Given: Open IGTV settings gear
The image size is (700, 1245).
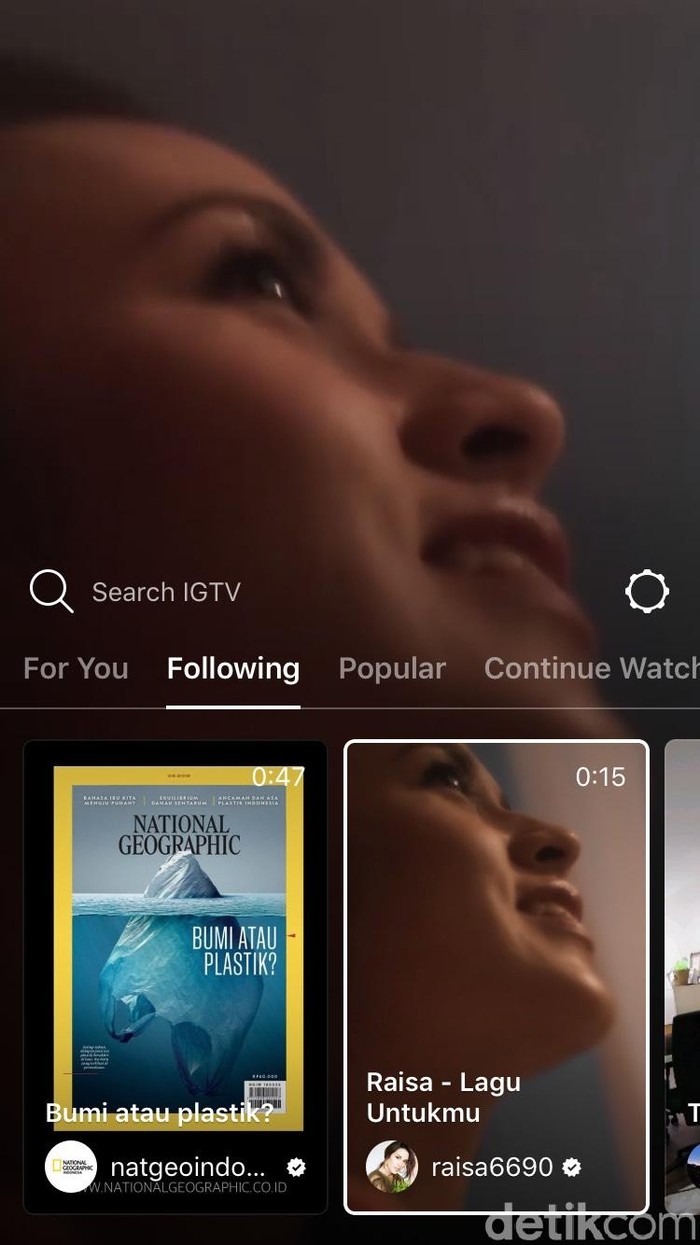Looking at the screenshot, I should [646, 592].
